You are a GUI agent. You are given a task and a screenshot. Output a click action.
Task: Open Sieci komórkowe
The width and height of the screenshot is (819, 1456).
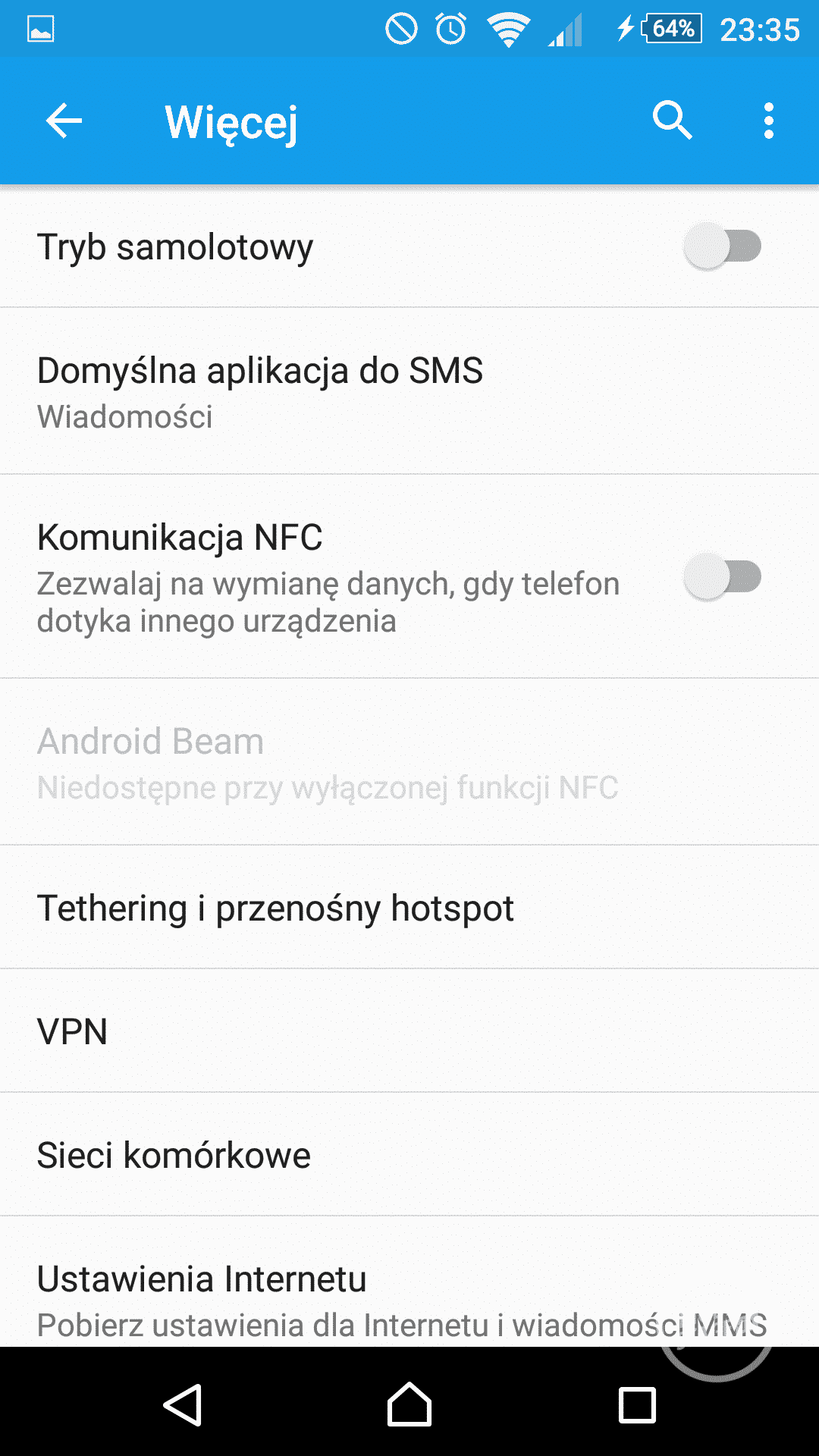[409, 1155]
